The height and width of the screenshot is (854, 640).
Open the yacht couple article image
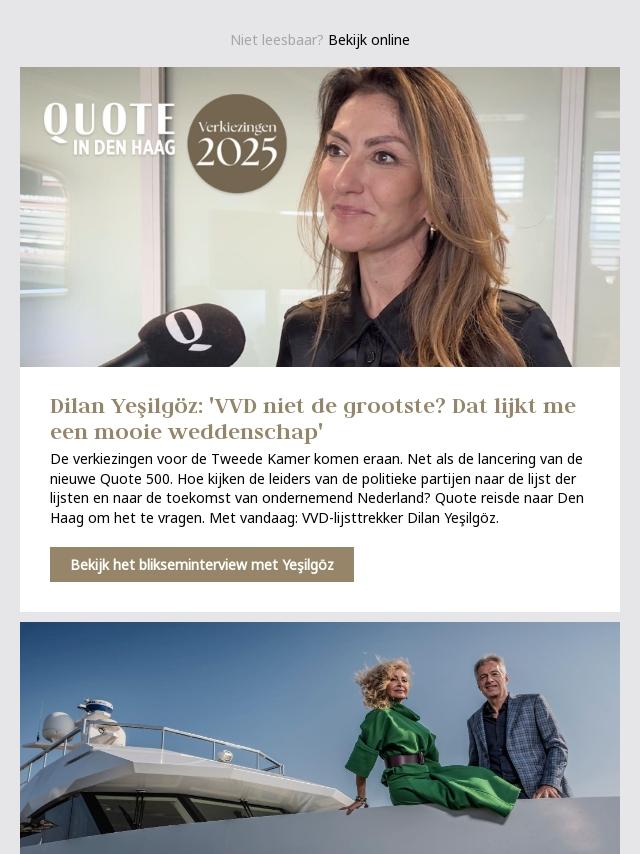(320, 737)
